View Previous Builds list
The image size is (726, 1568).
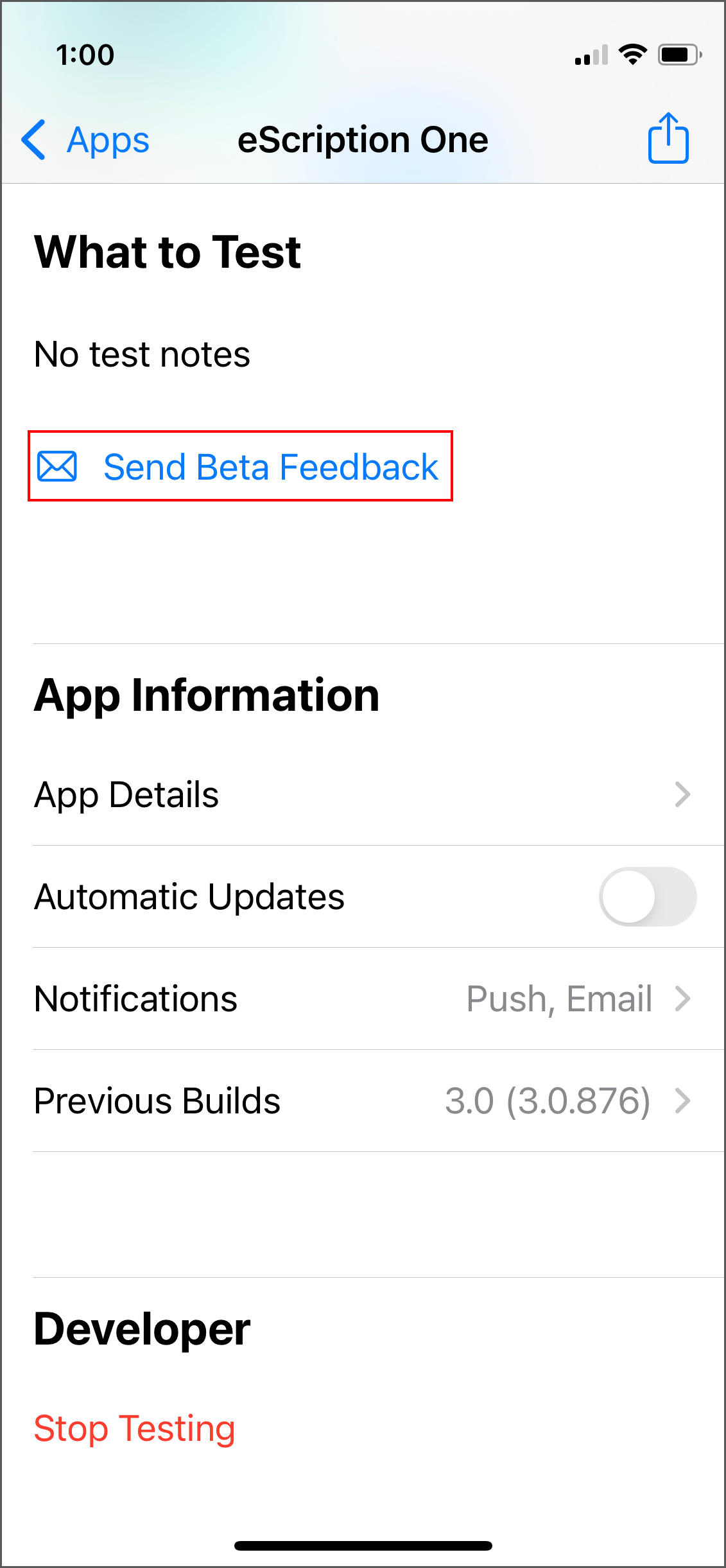pos(363,1101)
